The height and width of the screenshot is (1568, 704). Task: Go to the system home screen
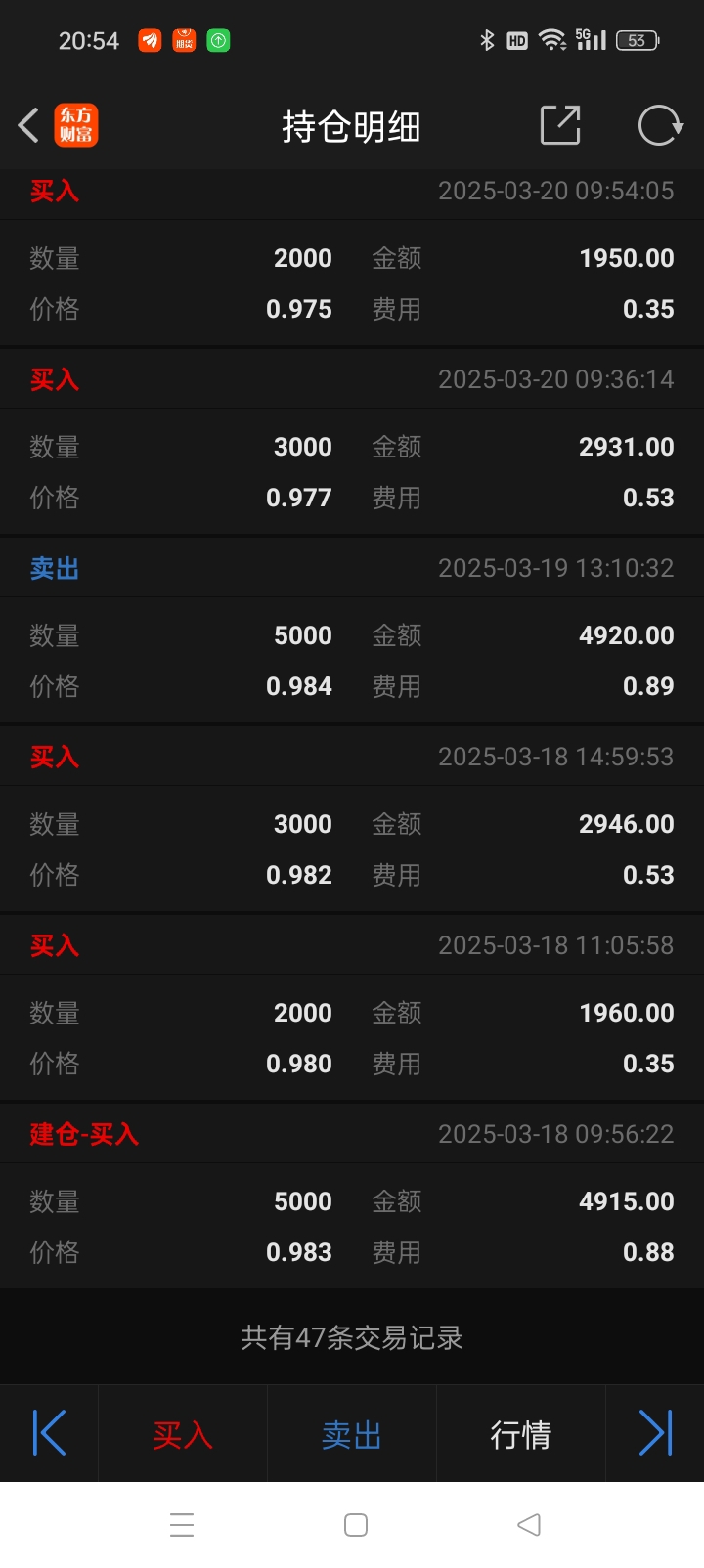(x=356, y=1525)
